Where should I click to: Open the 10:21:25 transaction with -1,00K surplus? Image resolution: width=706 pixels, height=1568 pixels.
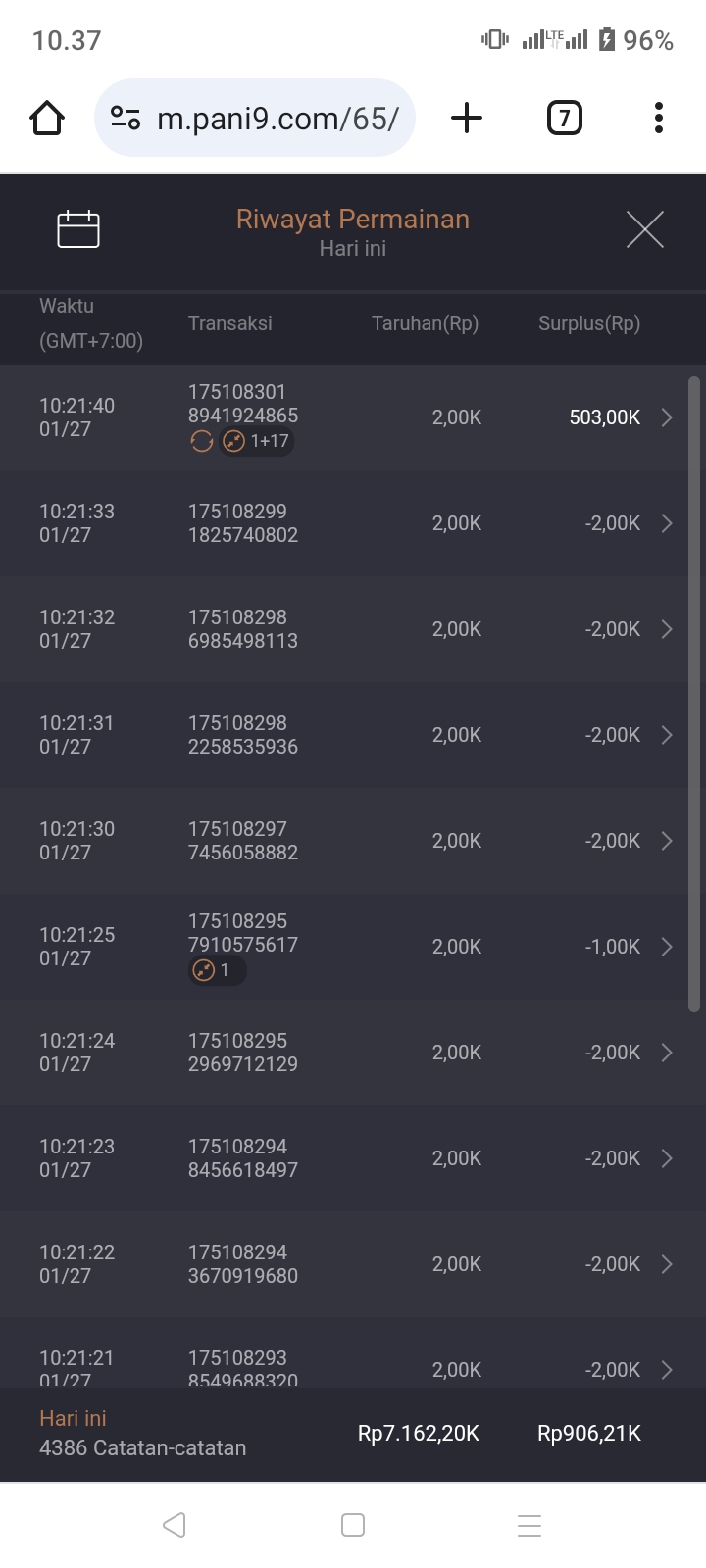[x=353, y=947]
